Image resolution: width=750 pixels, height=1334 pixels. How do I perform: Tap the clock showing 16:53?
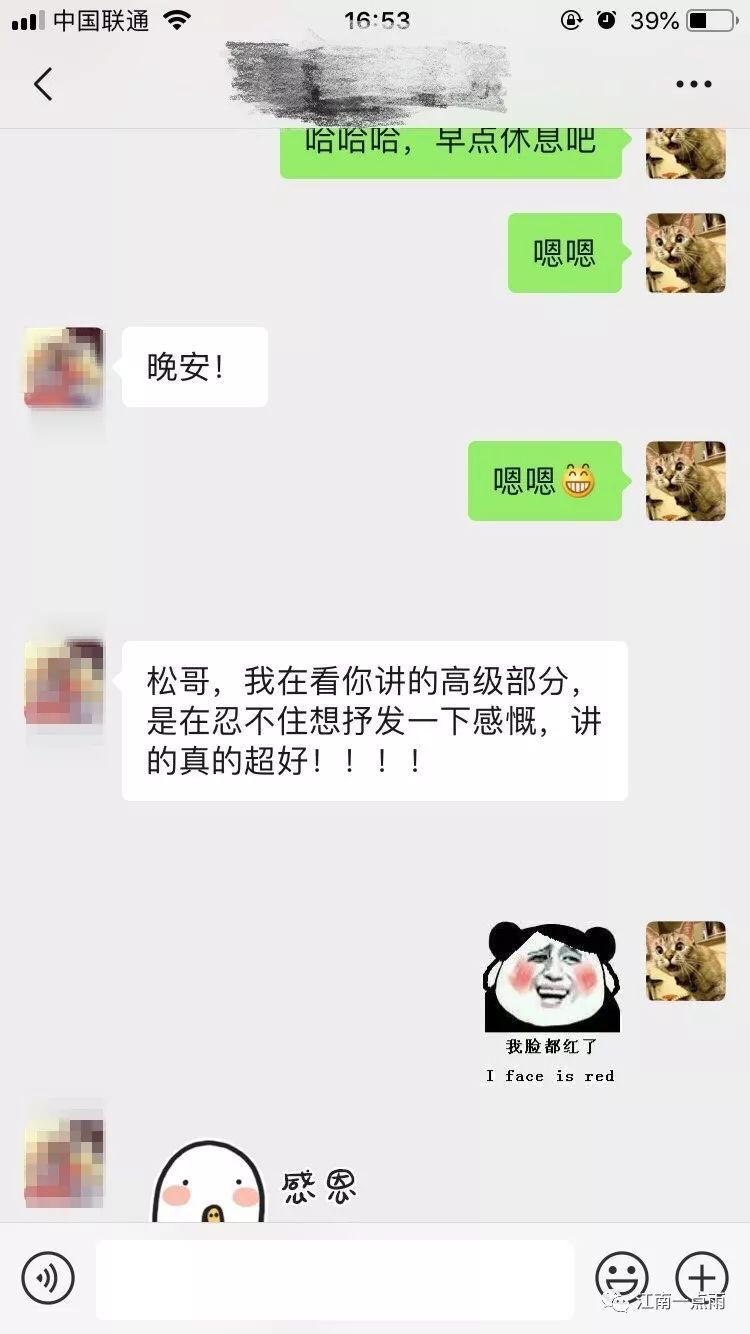point(375,19)
